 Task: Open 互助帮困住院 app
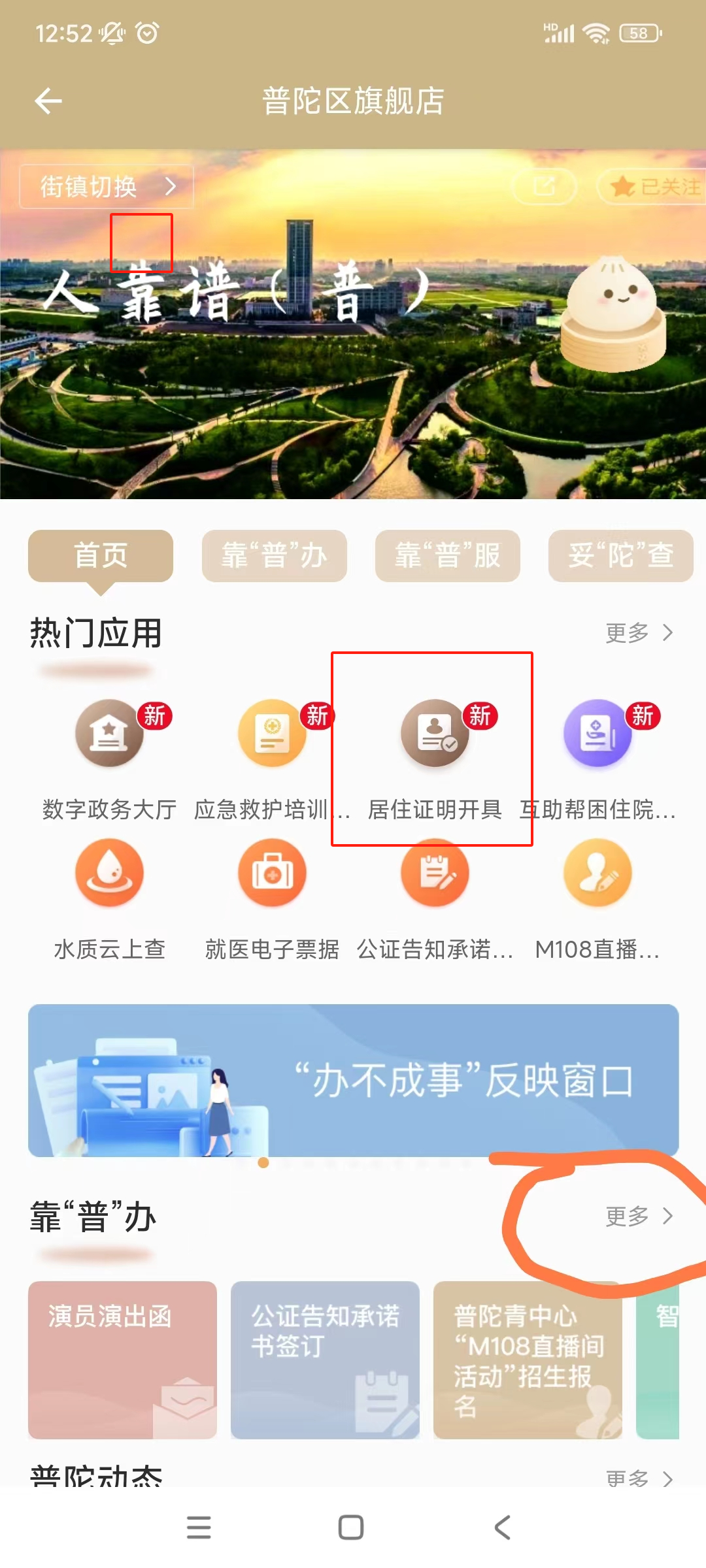[597, 734]
